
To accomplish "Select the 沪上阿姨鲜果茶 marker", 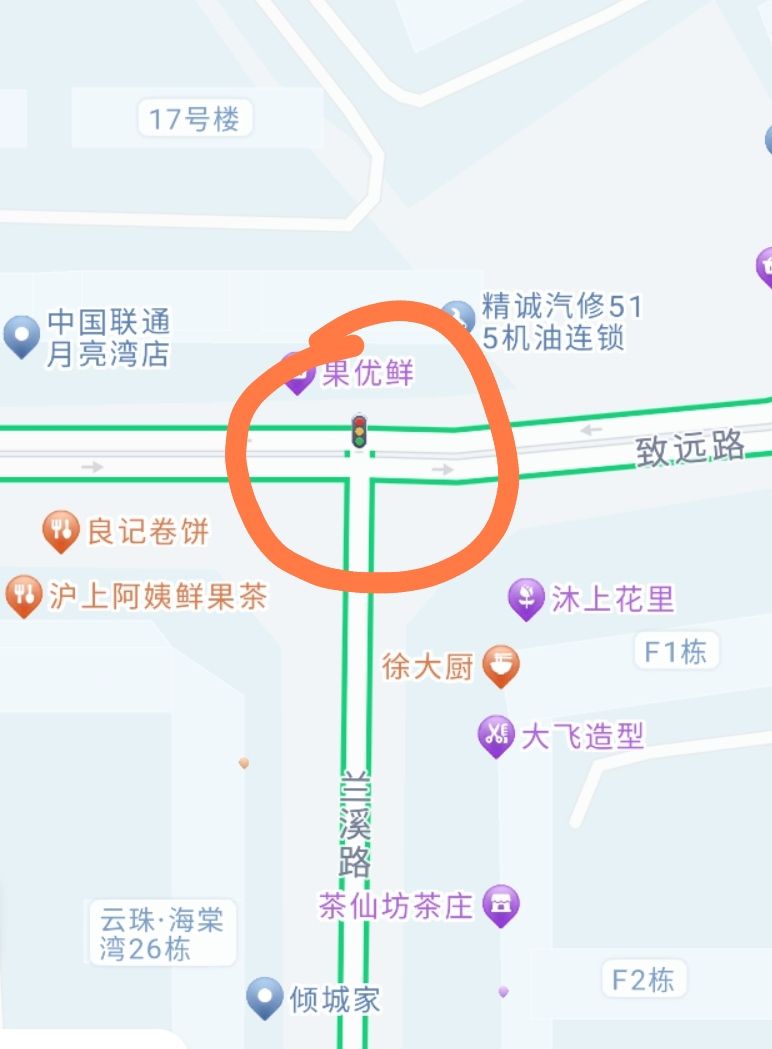I will click(22, 596).
